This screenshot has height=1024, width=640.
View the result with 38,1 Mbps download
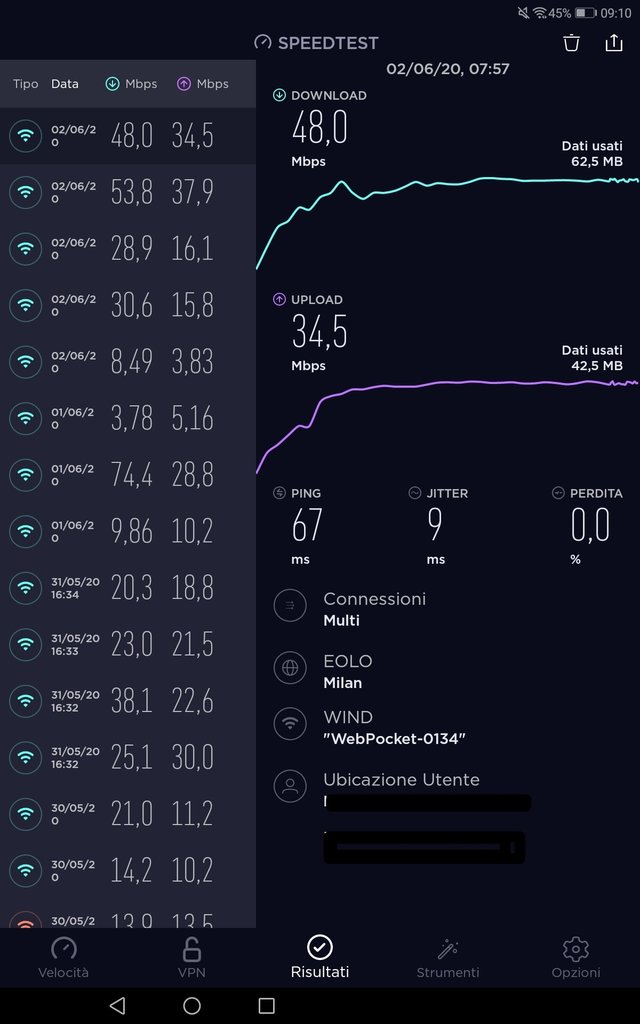(x=128, y=701)
